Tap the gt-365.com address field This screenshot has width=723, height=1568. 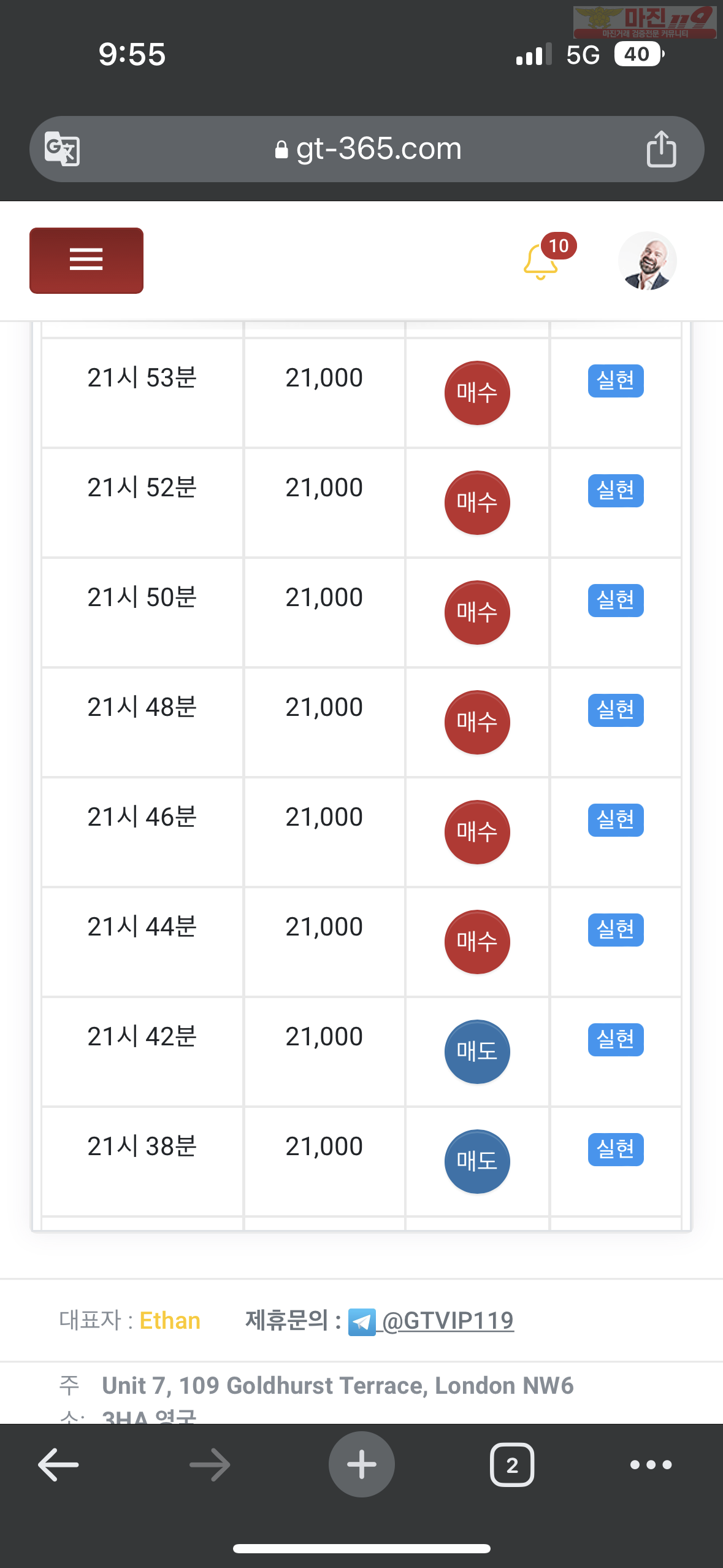point(368,149)
